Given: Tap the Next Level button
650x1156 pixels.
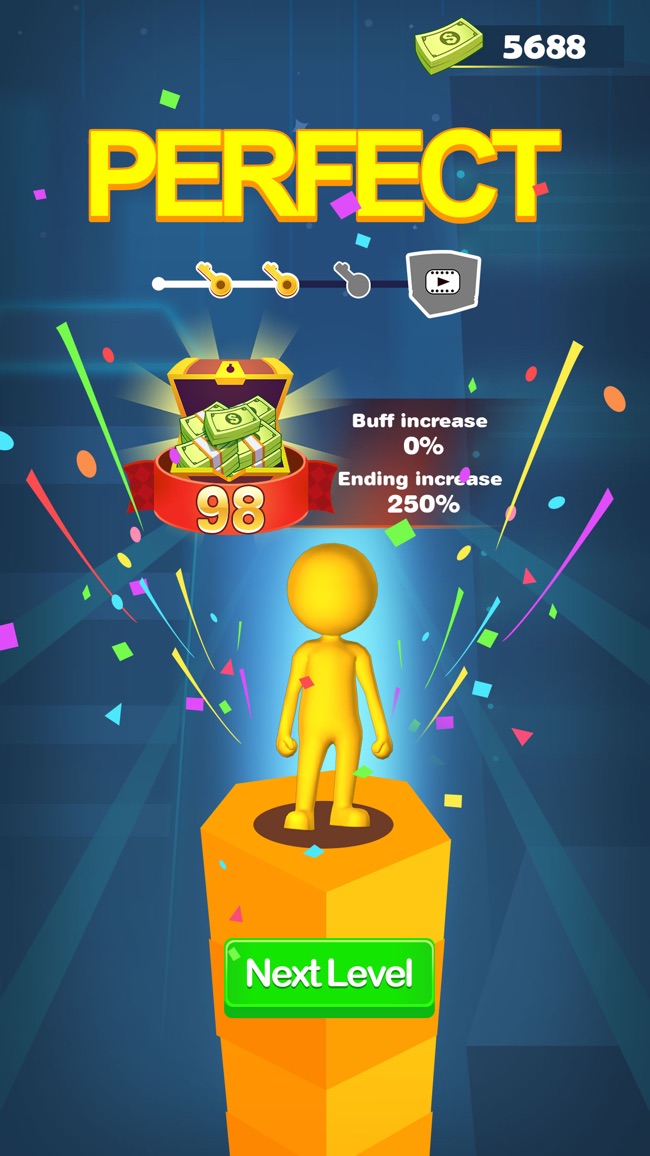Looking at the screenshot, I should click(329, 974).
